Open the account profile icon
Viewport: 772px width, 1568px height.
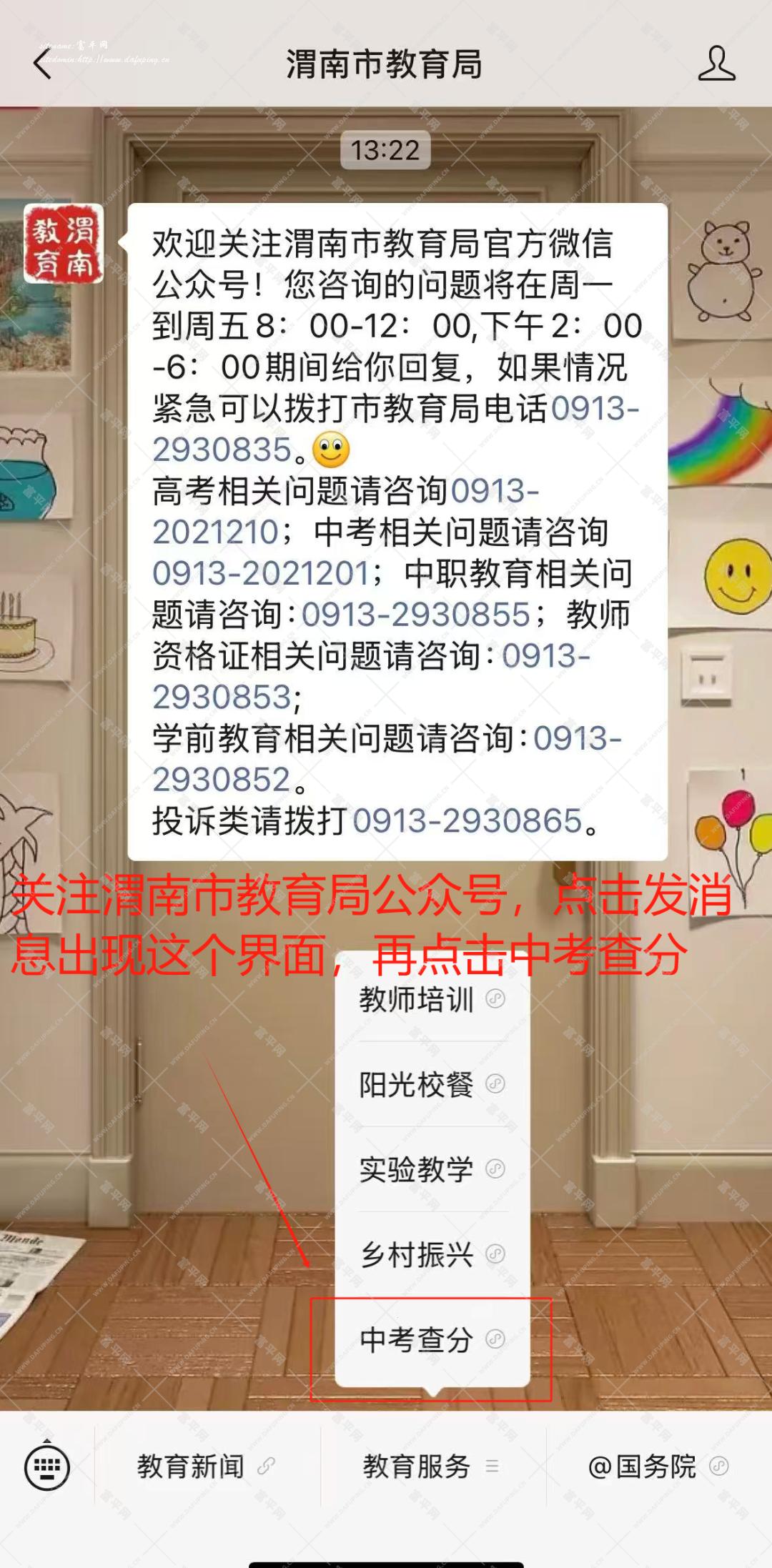tap(716, 64)
